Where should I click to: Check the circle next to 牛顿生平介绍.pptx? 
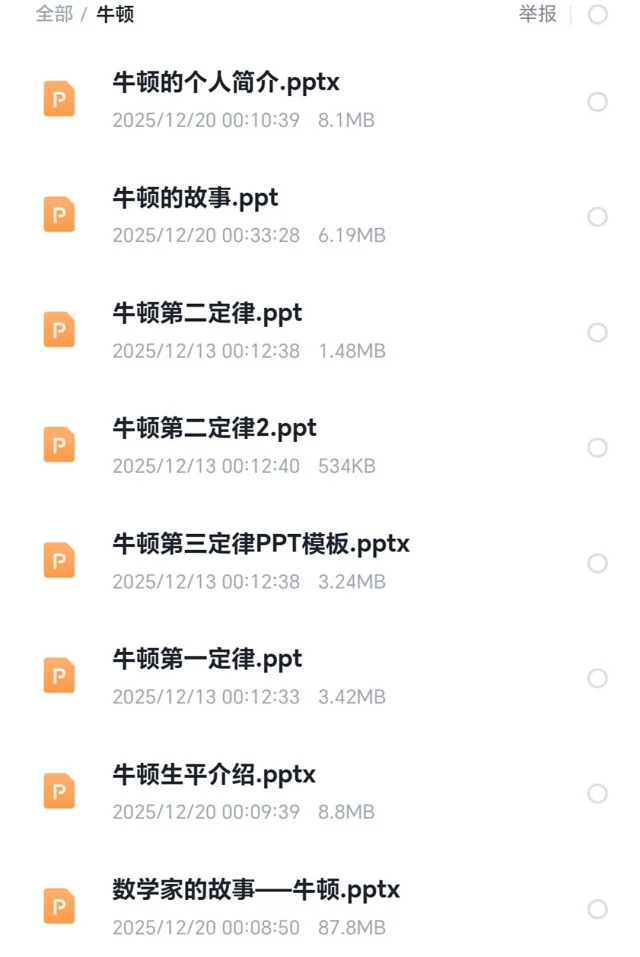coord(597,793)
